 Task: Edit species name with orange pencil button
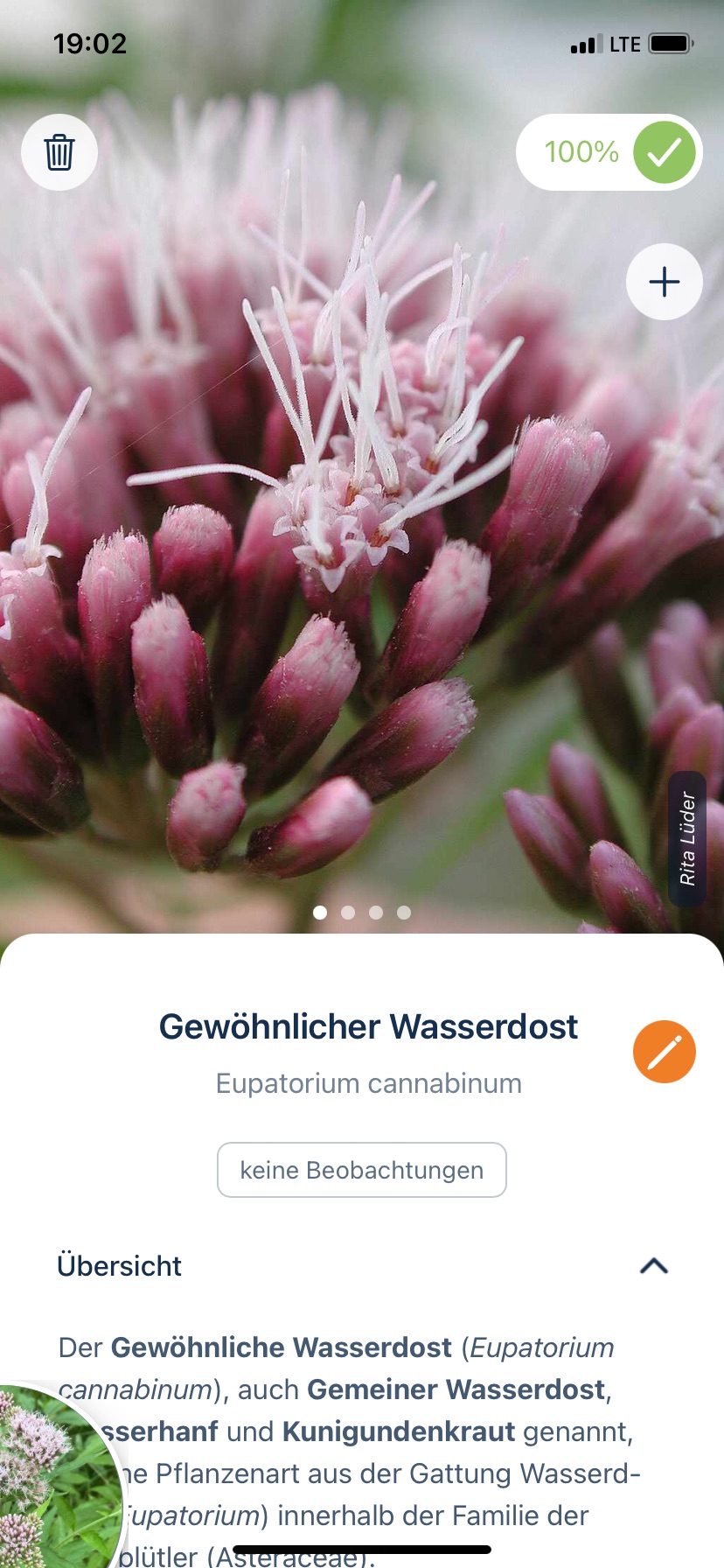coord(665,1052)
